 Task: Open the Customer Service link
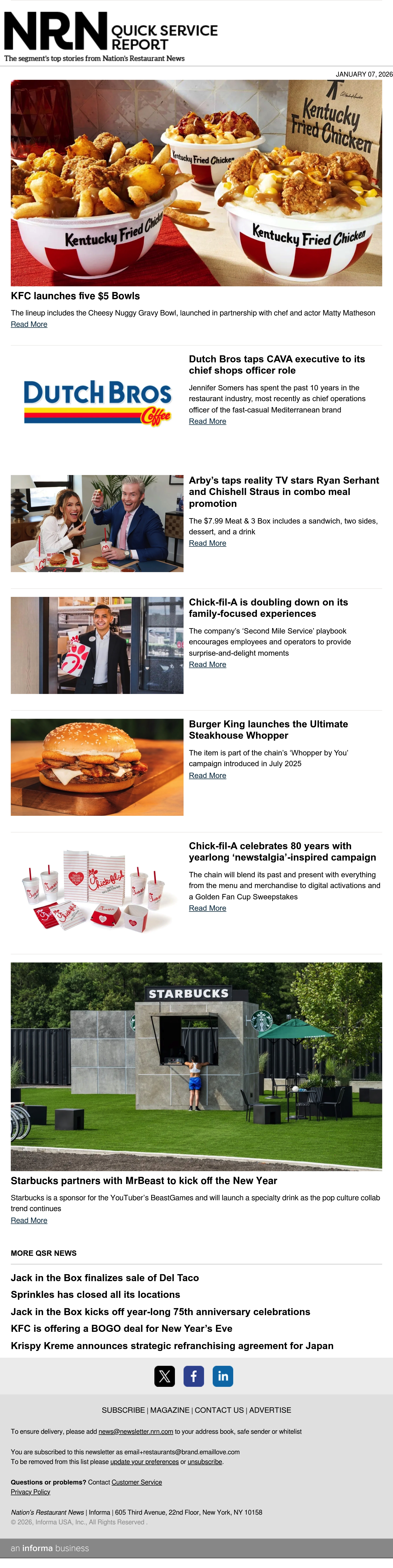point(137,1482)
